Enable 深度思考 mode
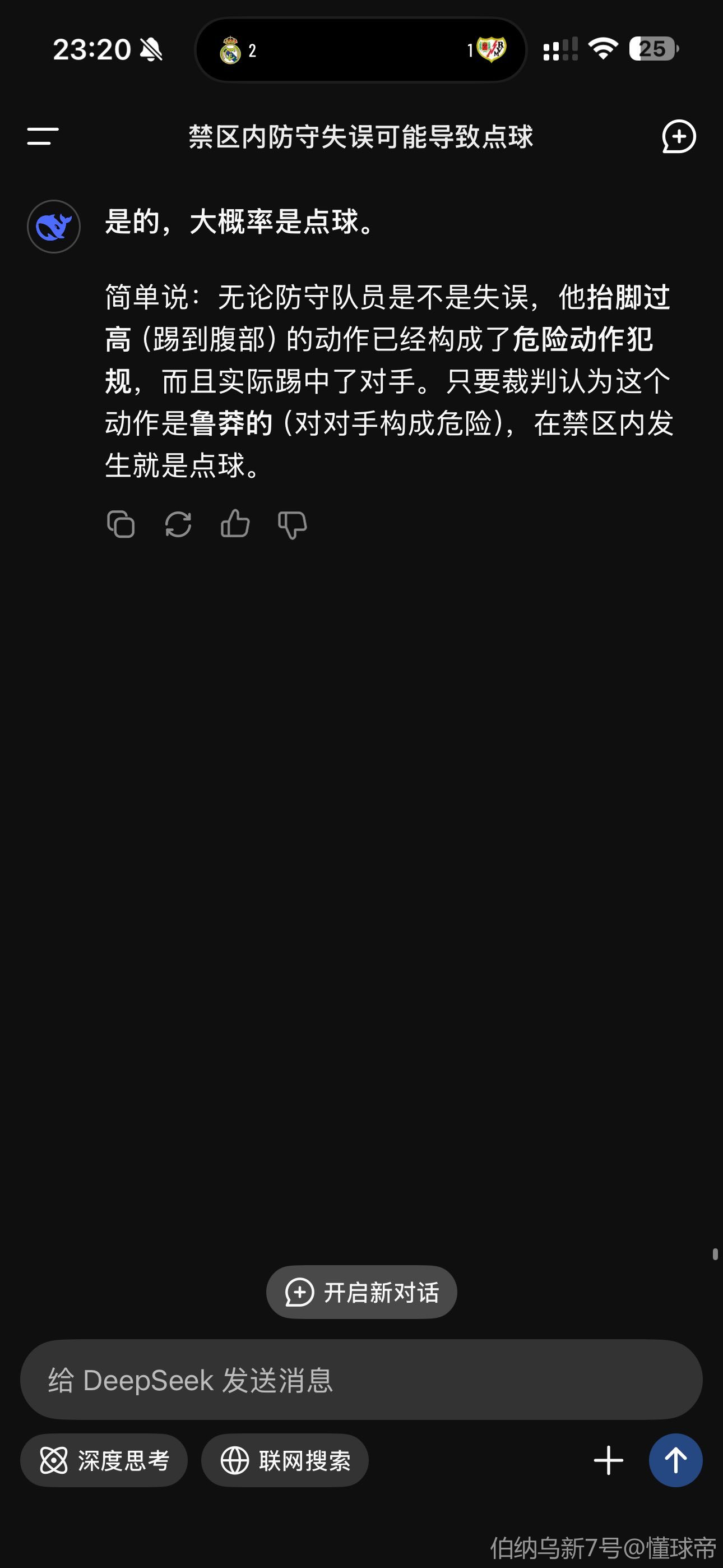The width and height of the screenshot is (723, 1568). [x=104, y=1460]
